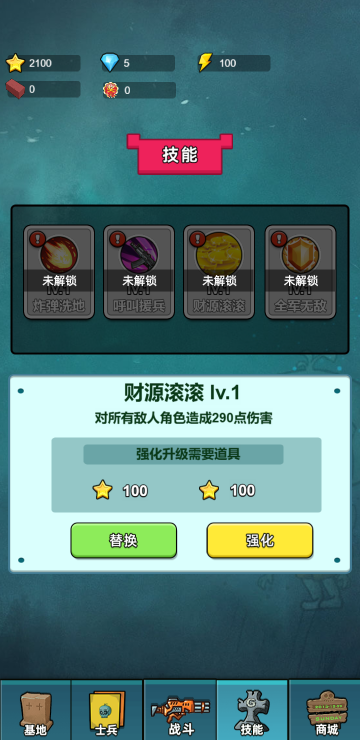Tap the yellow 强化 upgrade button
The height and width of the screenshot is (740, 360).
point(260,540)
